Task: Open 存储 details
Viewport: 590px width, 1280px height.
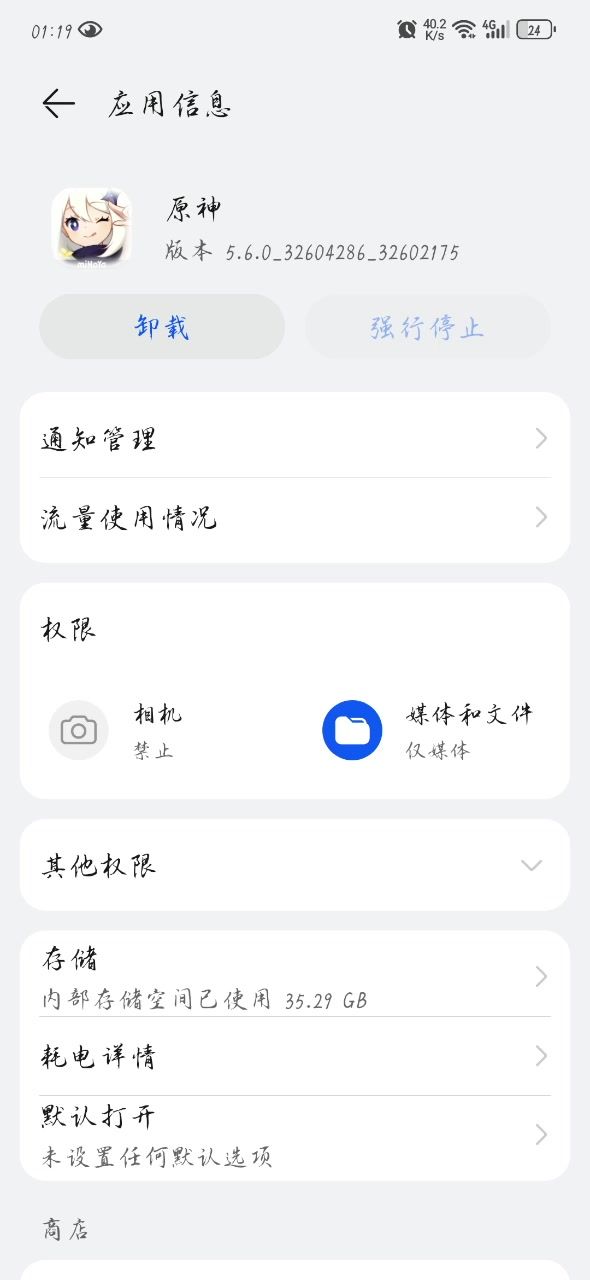Action: [295, 976]
